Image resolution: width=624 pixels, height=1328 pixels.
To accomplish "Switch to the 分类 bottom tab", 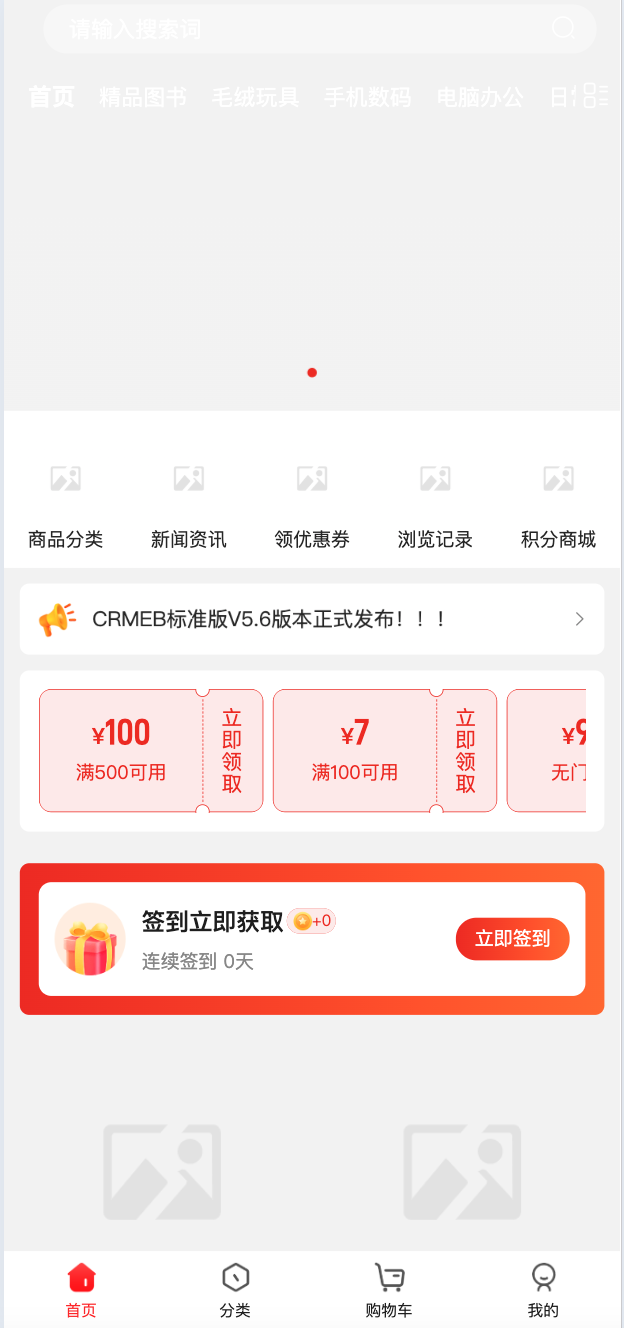I will click(x=235, y=1290).
